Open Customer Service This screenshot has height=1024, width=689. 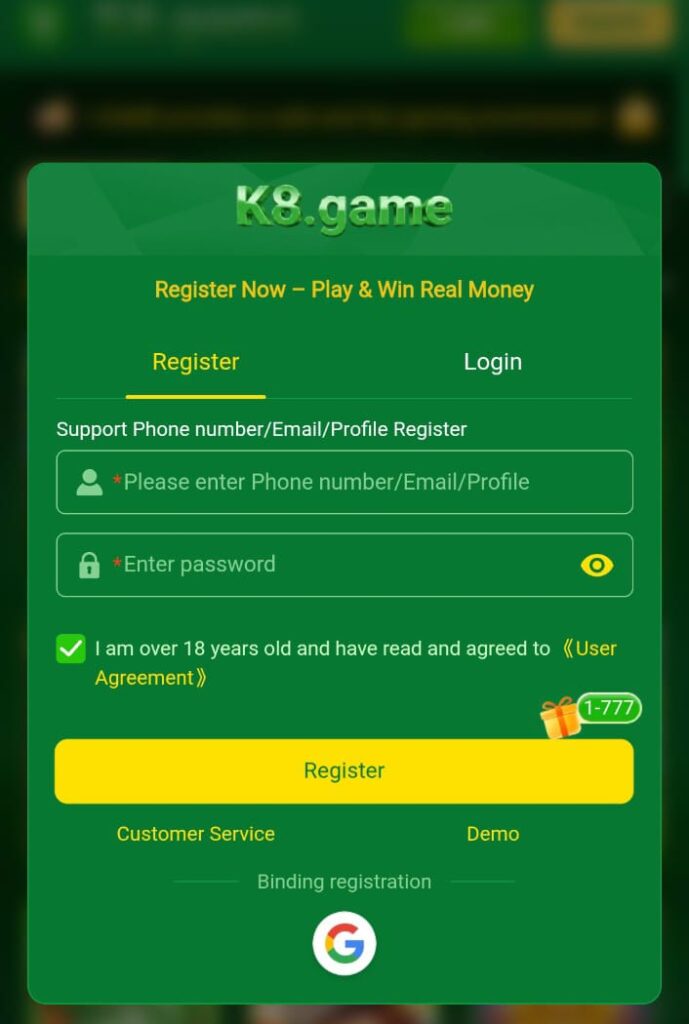point(196,834)
